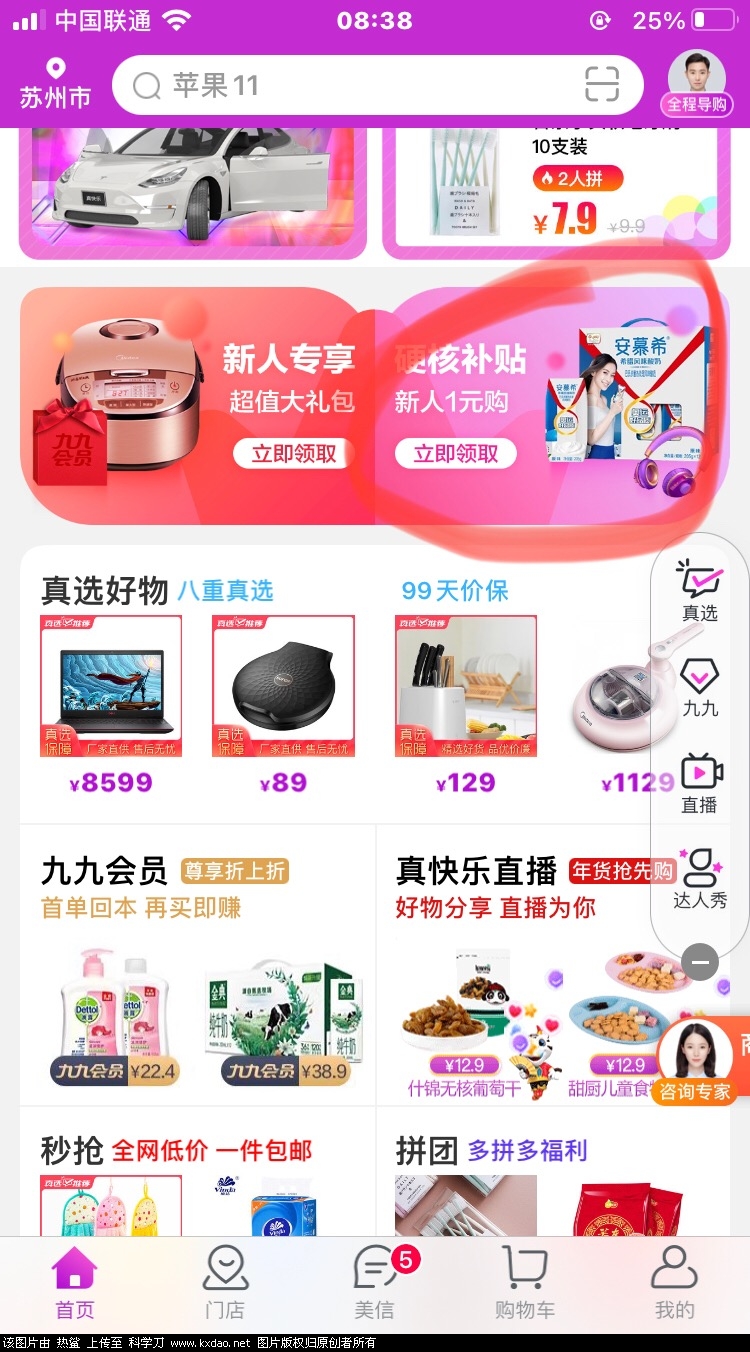The image size is (750, 1352).
Task: Open the 直播 floating shortcut
Action: [700, 783]
